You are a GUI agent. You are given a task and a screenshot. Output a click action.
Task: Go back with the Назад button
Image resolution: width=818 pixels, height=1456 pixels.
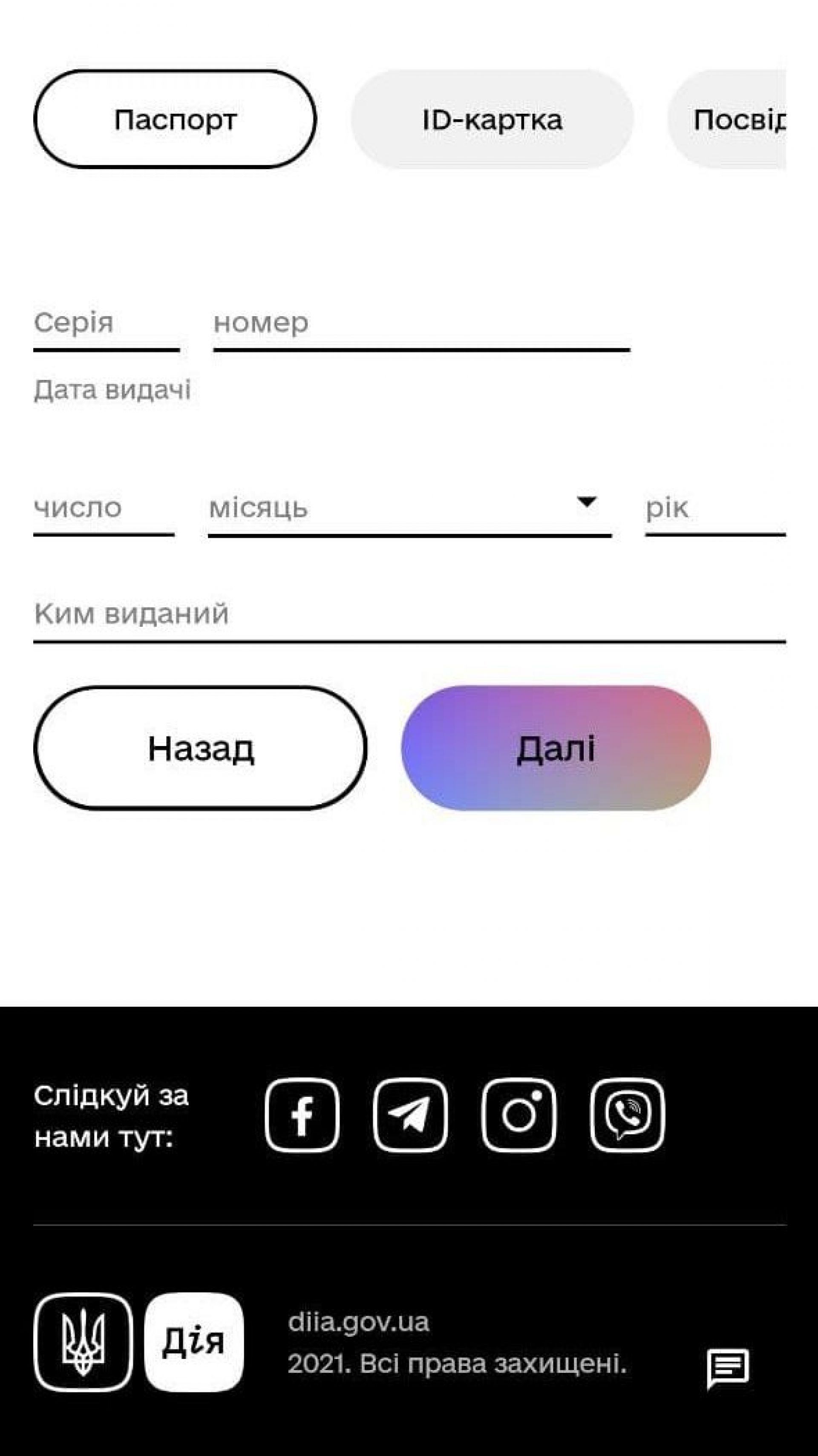[200, 748]
